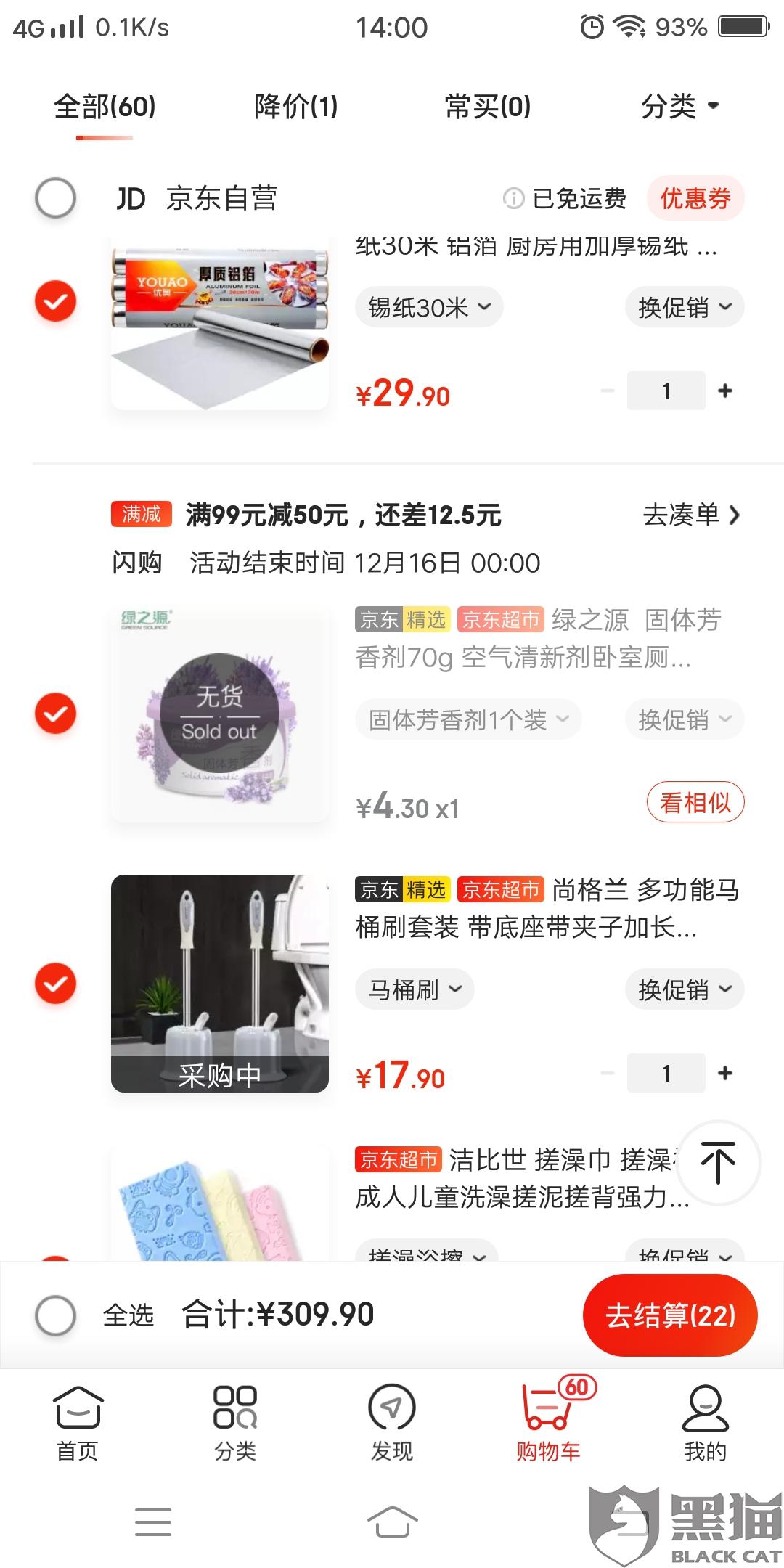Check out with 去结算(22)
The width and height of the screenshot is (784, 1568).
670,1315
